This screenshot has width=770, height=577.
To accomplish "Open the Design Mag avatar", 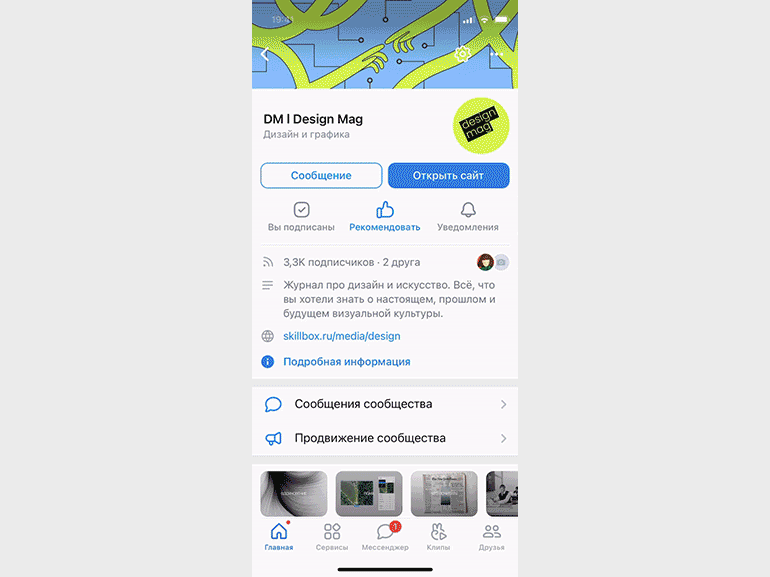I will [x=481, y=126].
